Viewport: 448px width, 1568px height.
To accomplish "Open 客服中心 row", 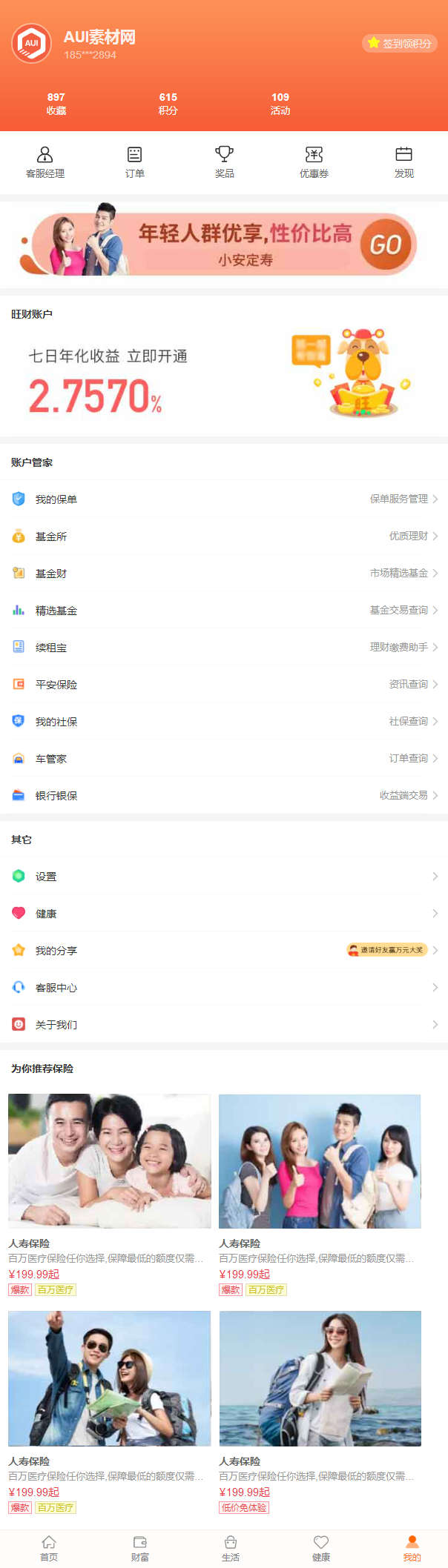I will pyautogui.click(x=223, y=987).
